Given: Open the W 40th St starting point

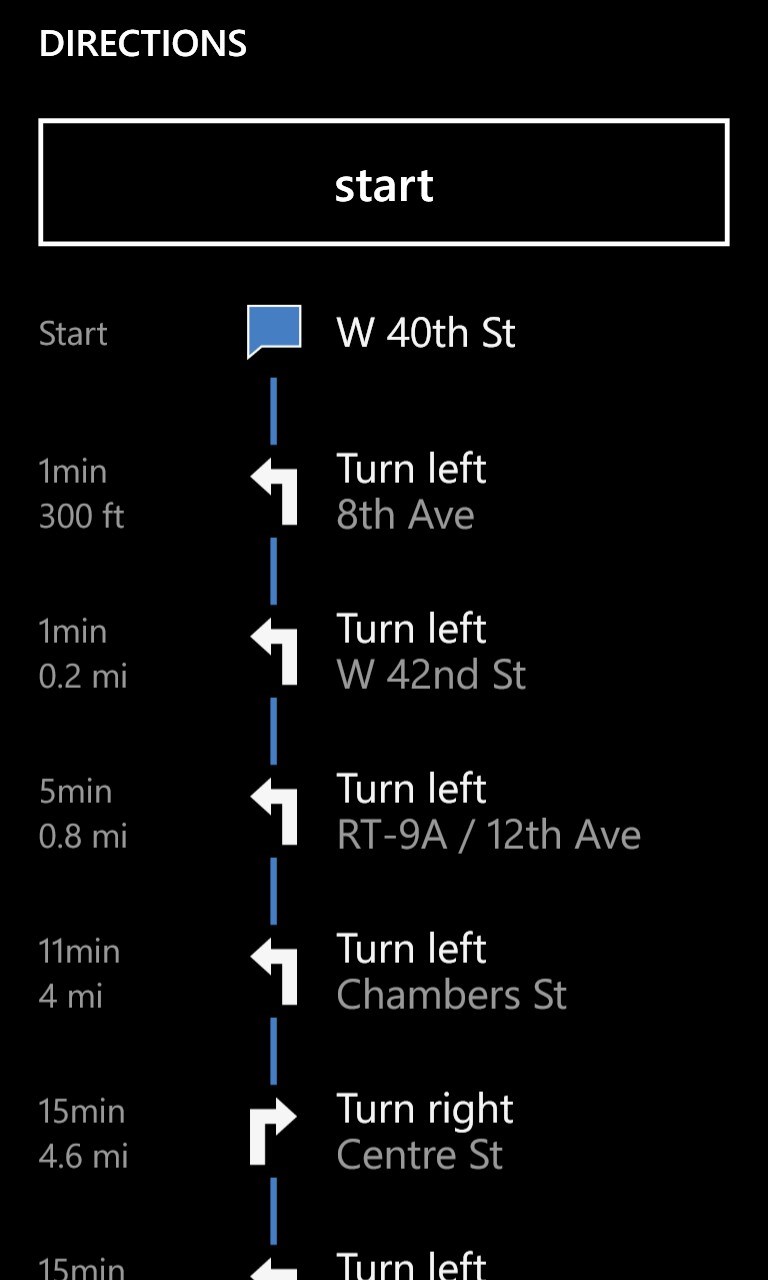Looking at the screenshot, I should [x=426, y=333].
